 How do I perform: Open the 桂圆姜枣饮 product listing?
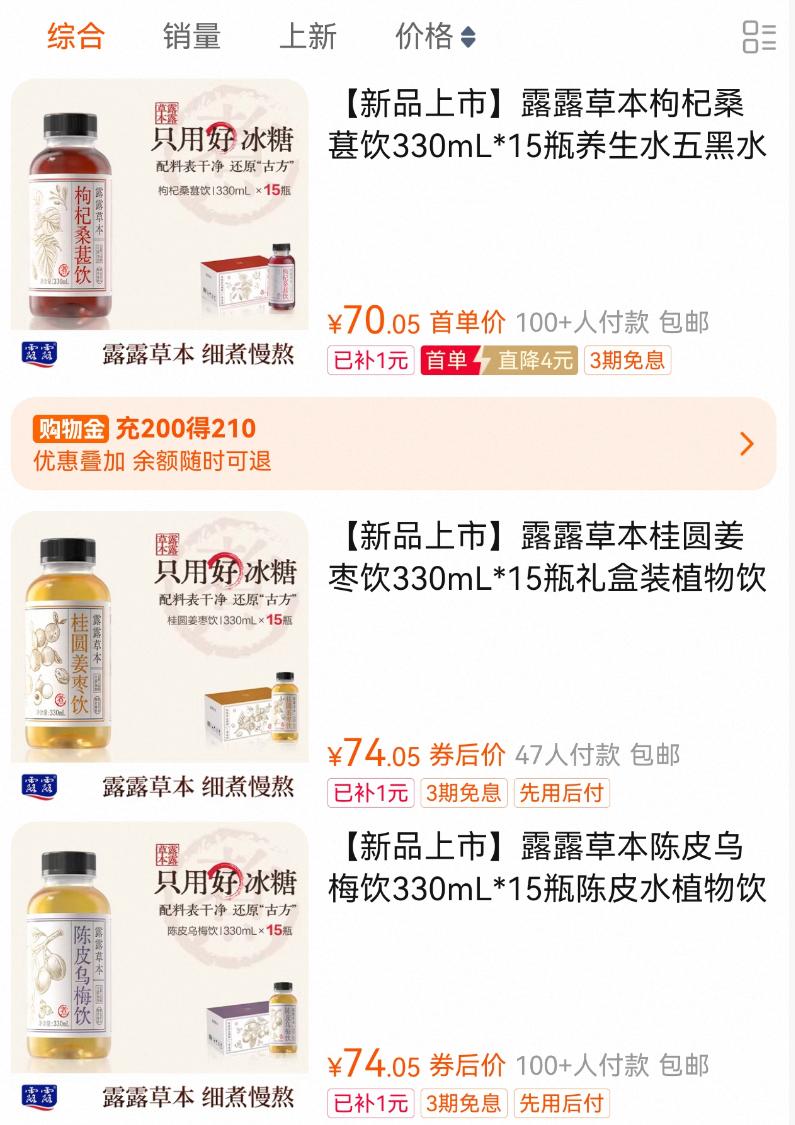pyautogui.click(x=546, y=557)
